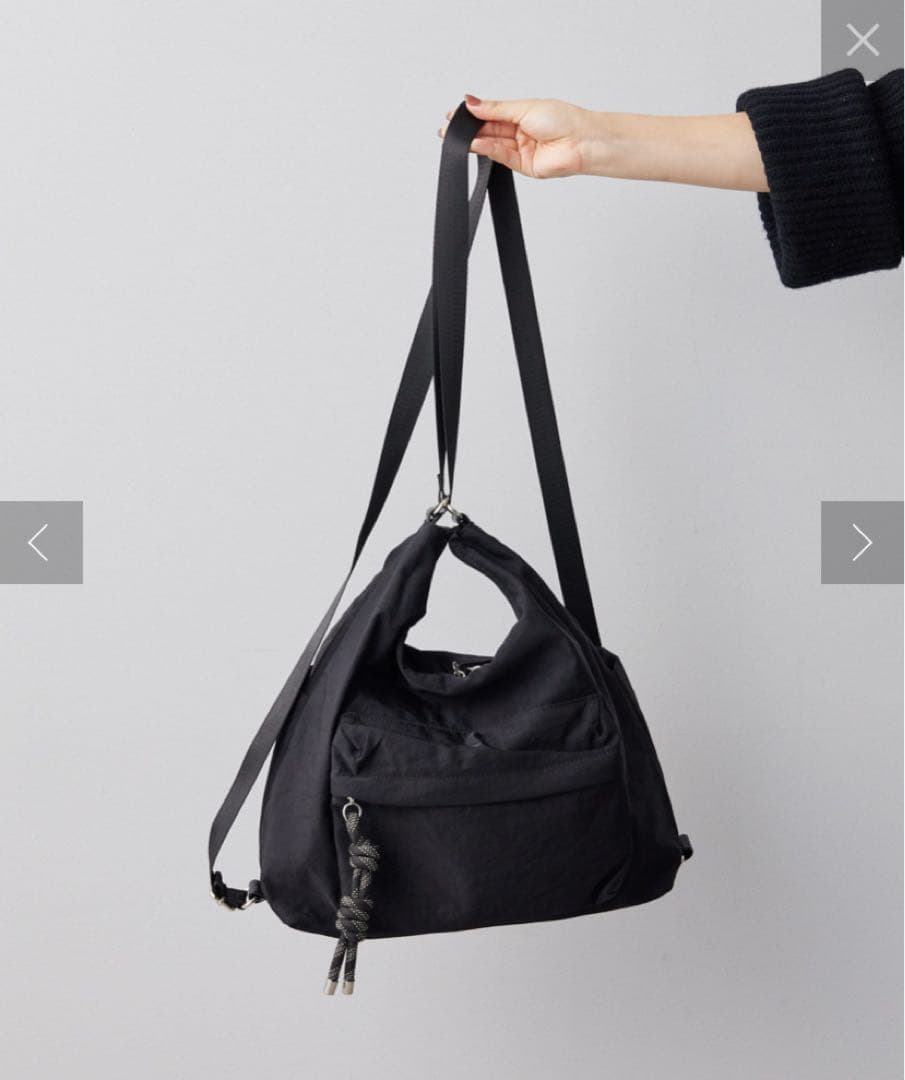Go to the previous product image

click(x=40, y=542)
